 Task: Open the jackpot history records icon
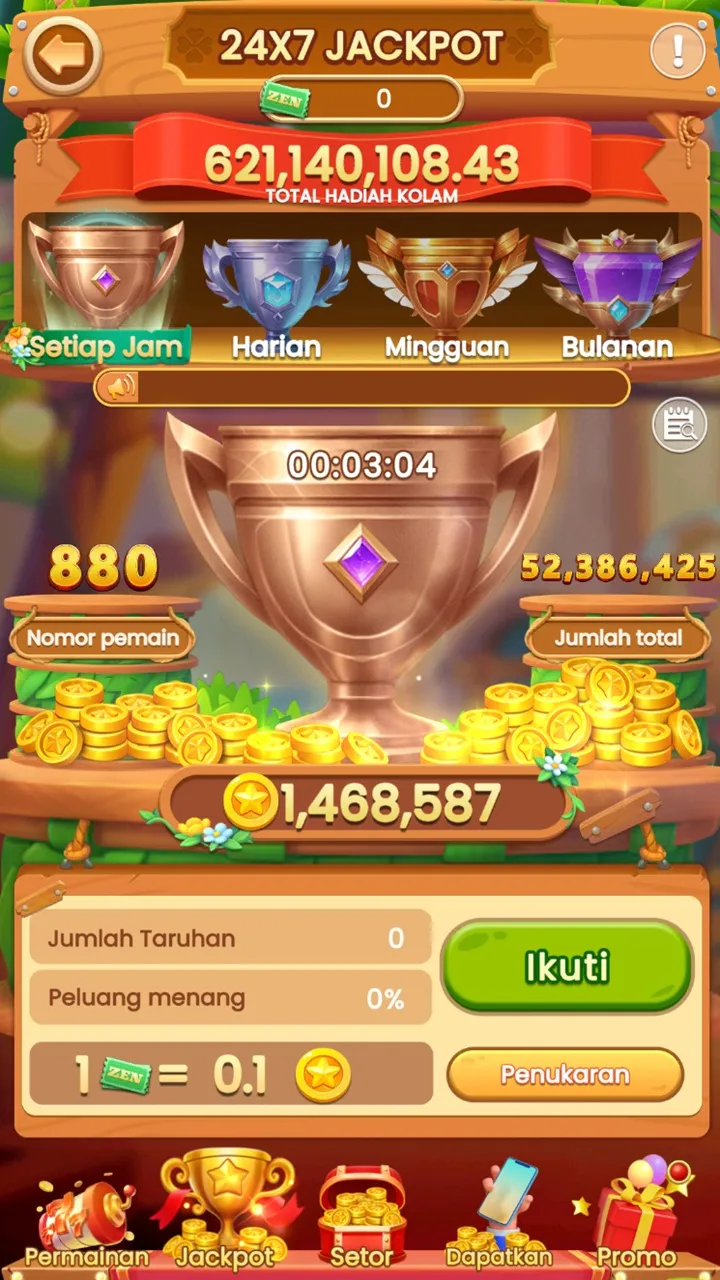(679, 425)
